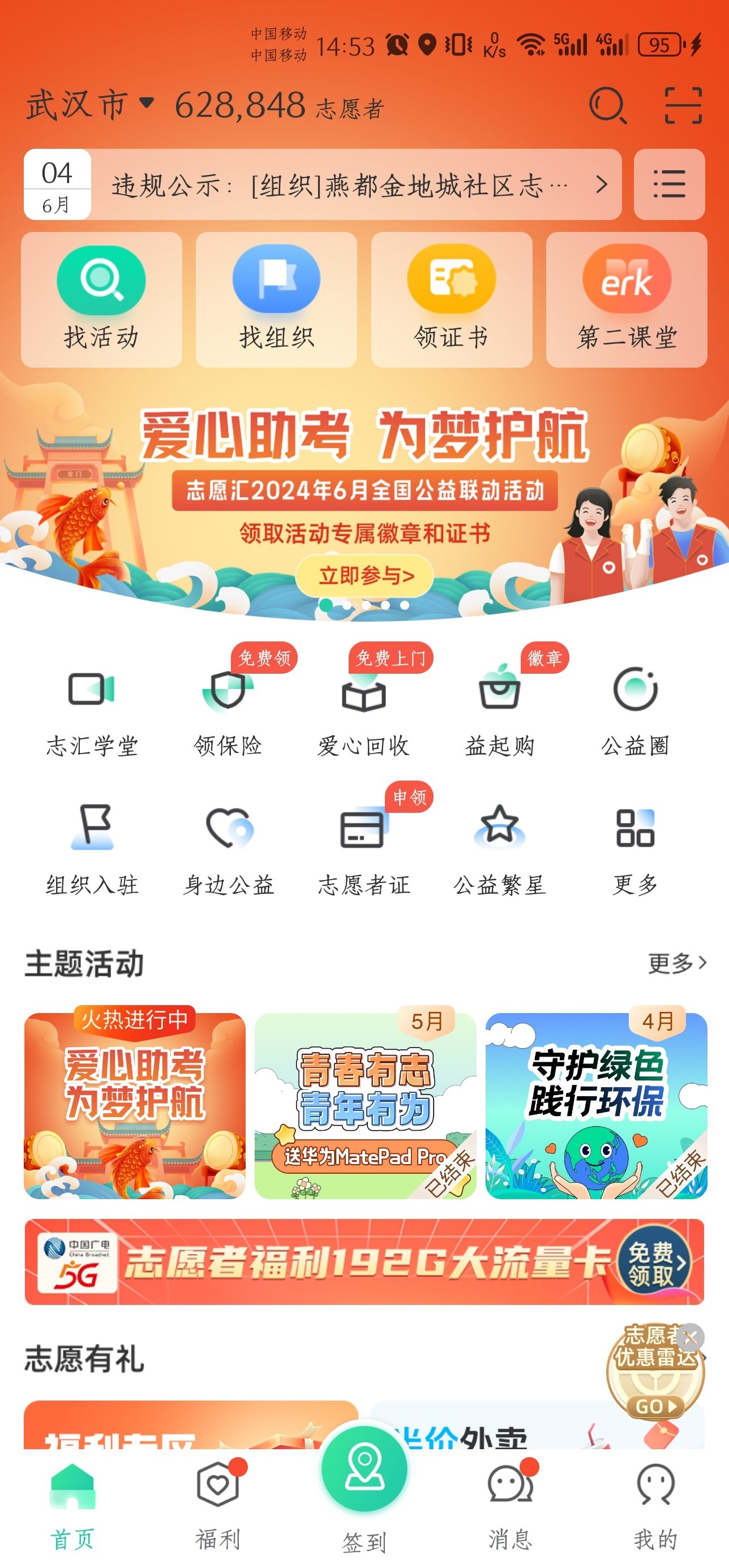Open the QR scan icon
Screen dimensions: 729x1568
pyautogui.click(x=682, y=106)
